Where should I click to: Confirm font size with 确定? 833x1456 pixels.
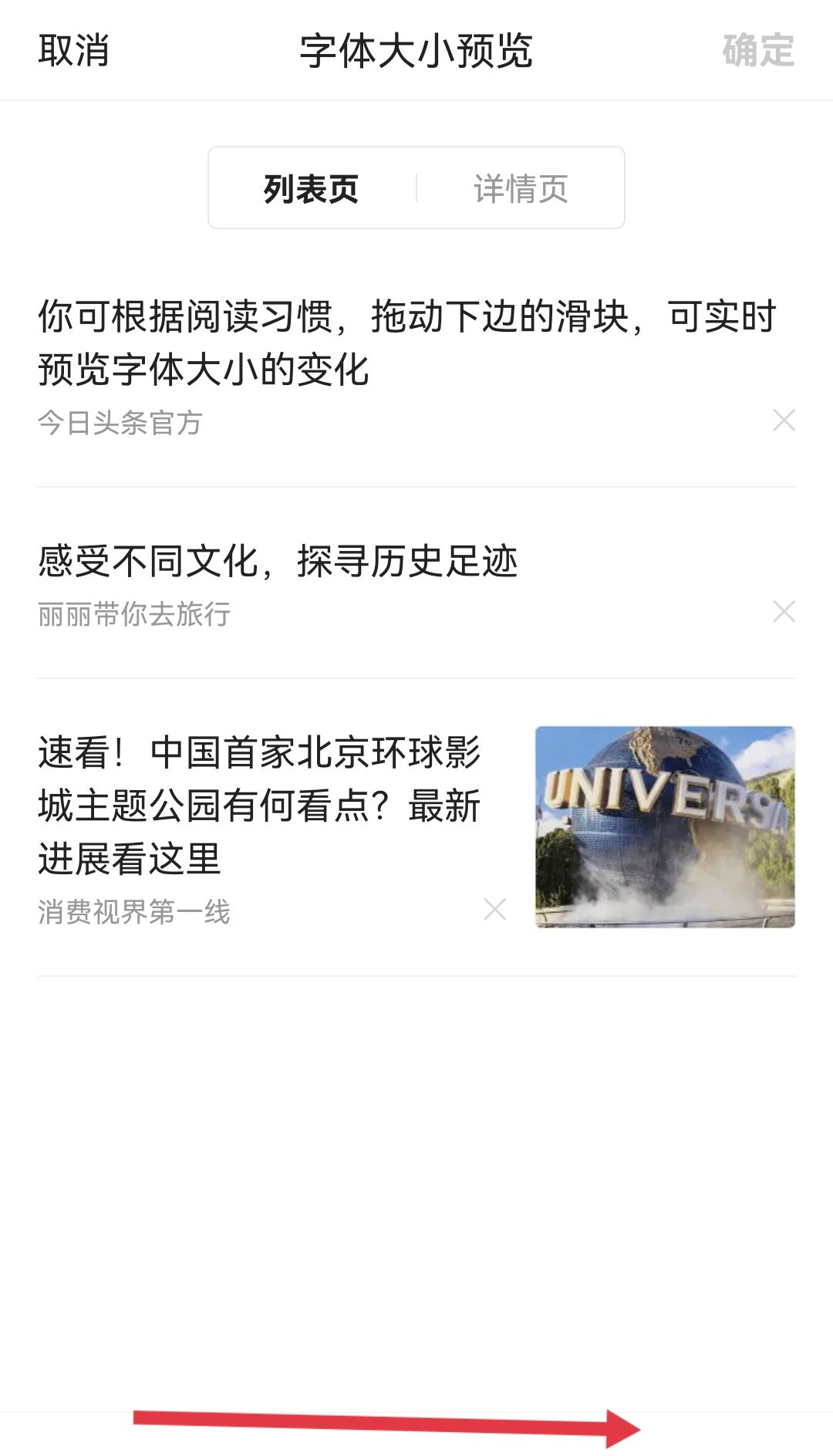[757, 51]
